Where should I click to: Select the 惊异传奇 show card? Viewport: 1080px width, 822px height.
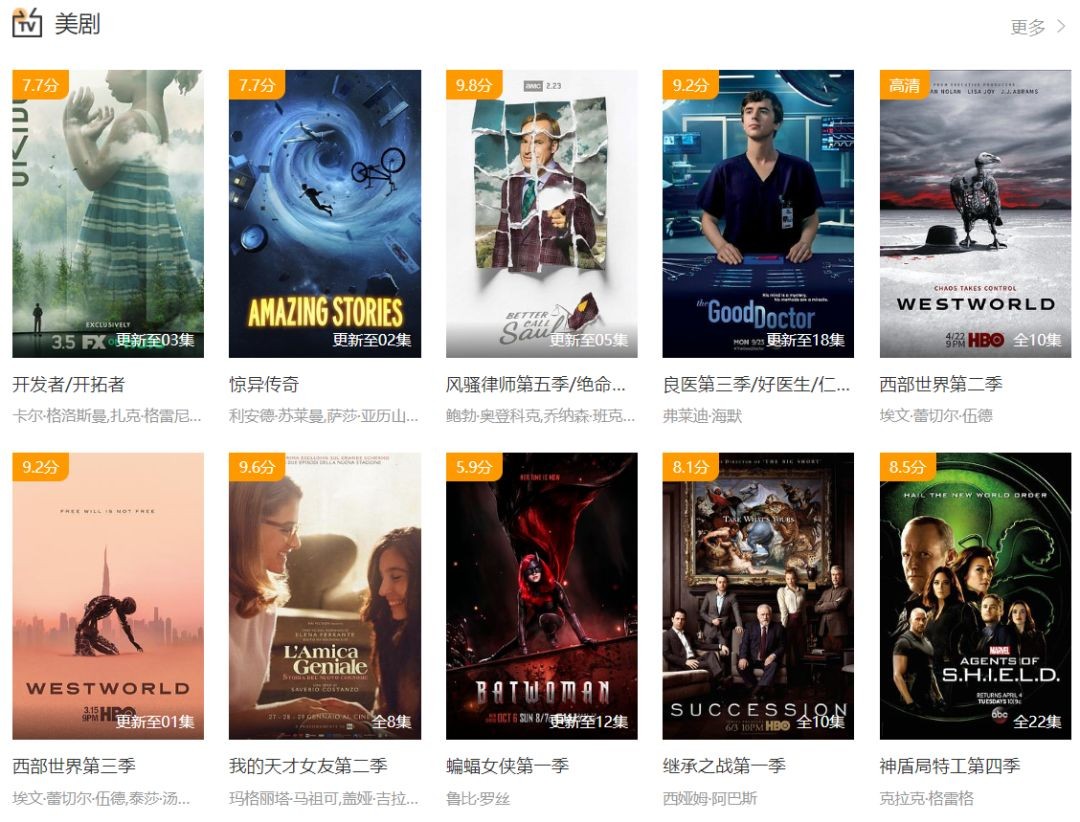click(x=325, y=213)
